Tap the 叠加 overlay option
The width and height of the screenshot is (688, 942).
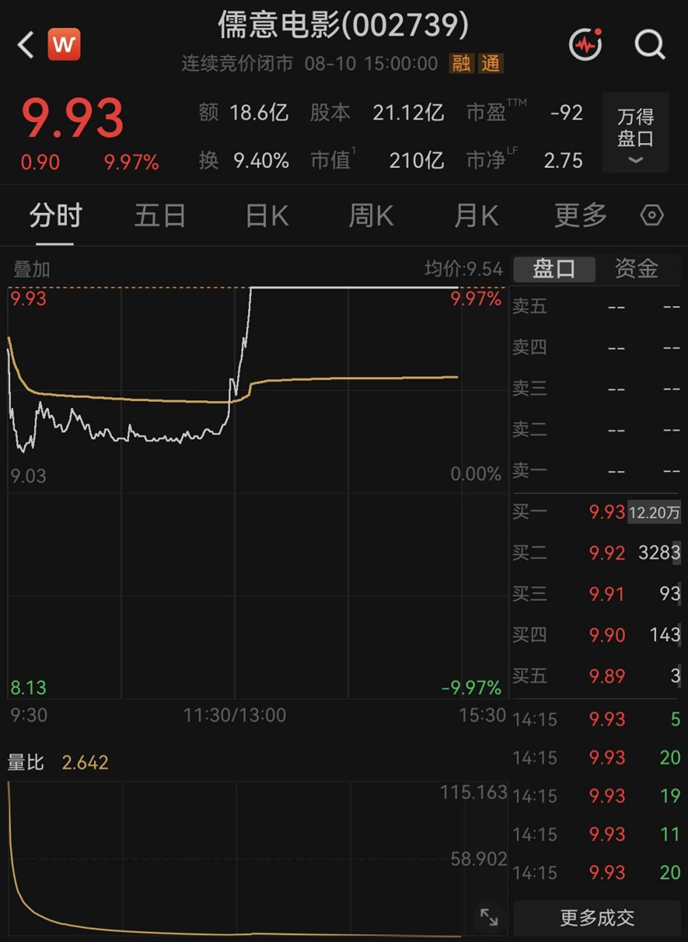31,269
